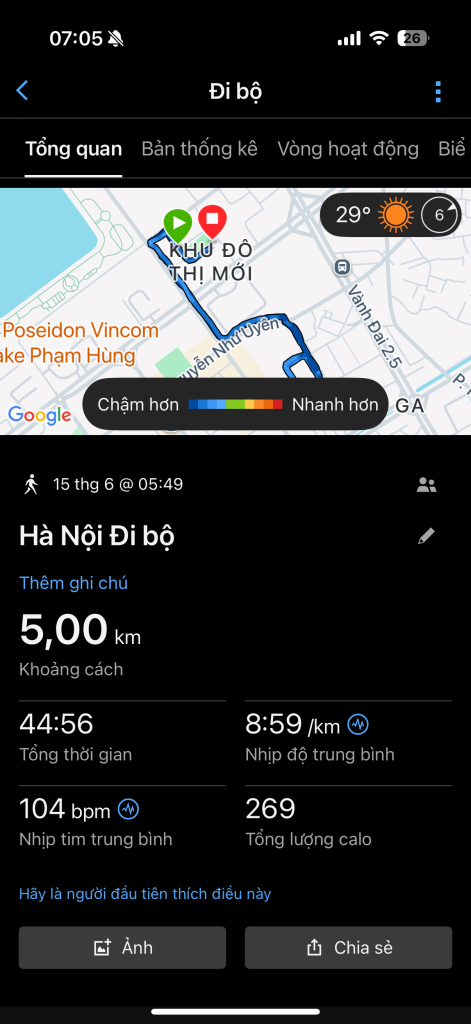Viewport: 471px width, 1024px height.
Task: Open heart rate info icon beside 104 bpm
Action: [128, 810]
